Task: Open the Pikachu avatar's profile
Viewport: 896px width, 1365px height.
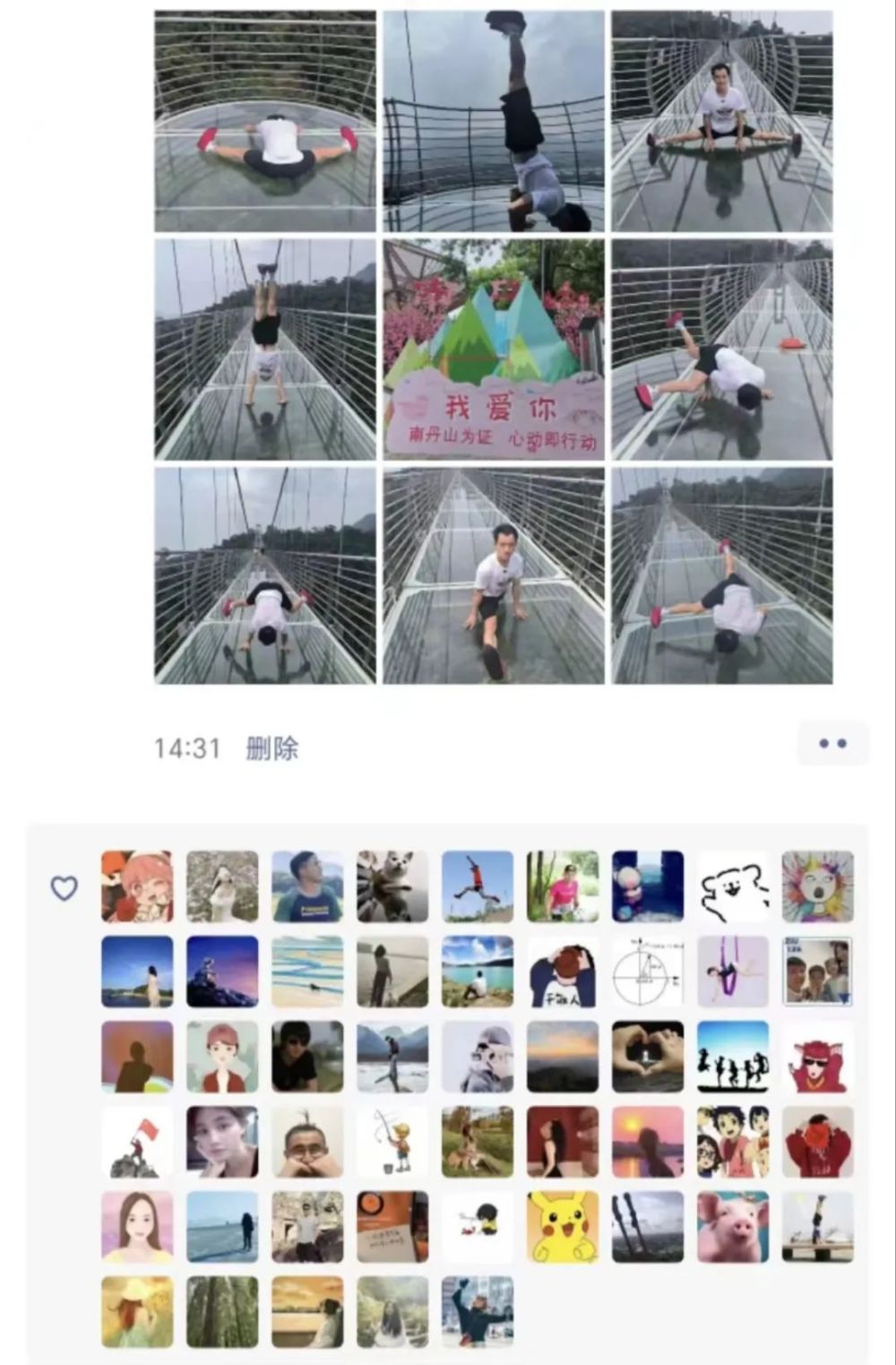Action: tap(563, 1227)
